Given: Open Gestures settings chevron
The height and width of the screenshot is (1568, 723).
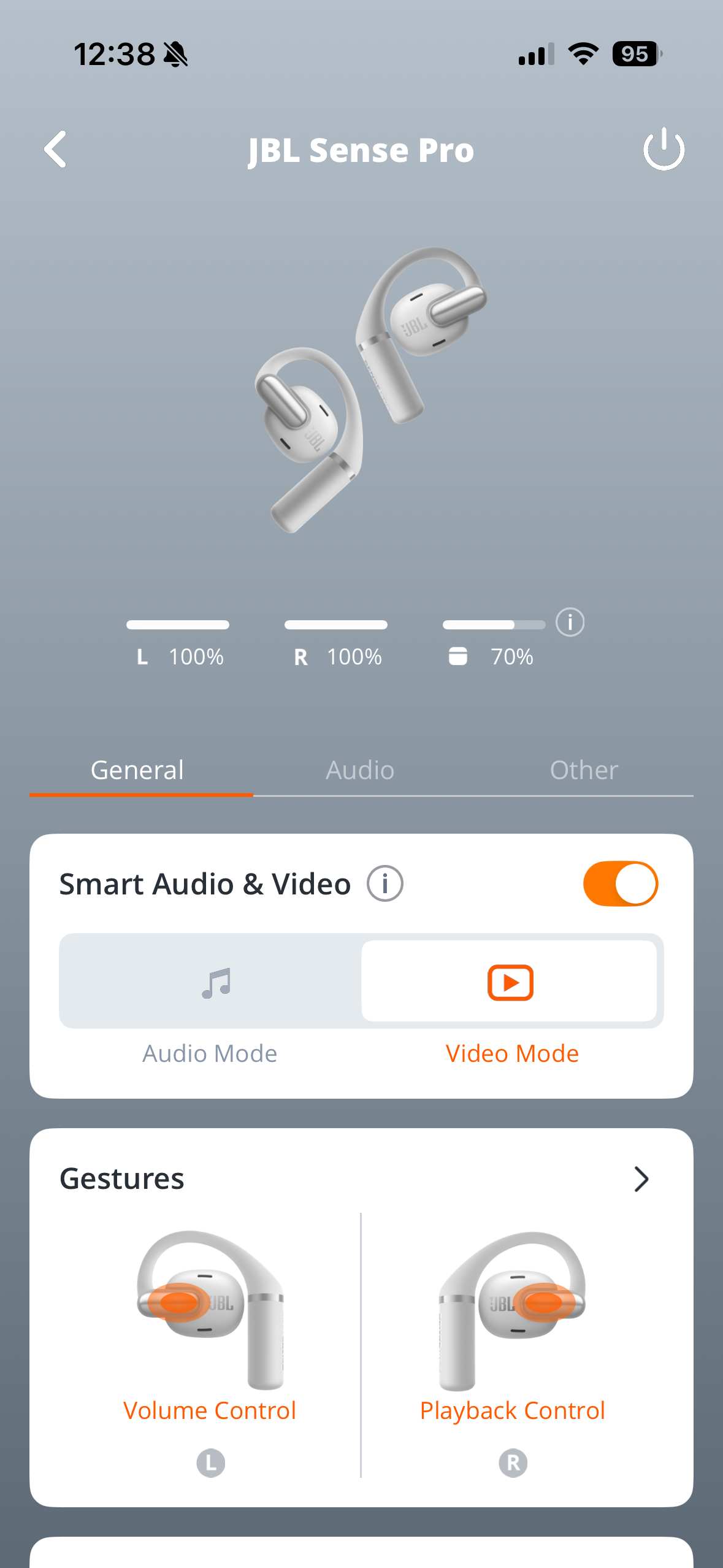Looking at the screenshot, I should click(x=641, y=1179).
